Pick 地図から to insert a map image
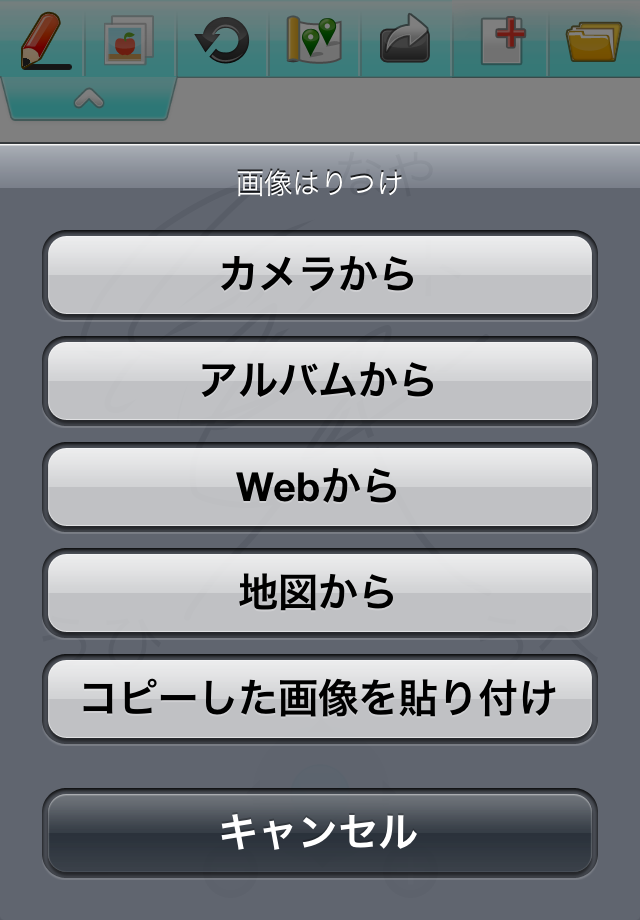 319,593
